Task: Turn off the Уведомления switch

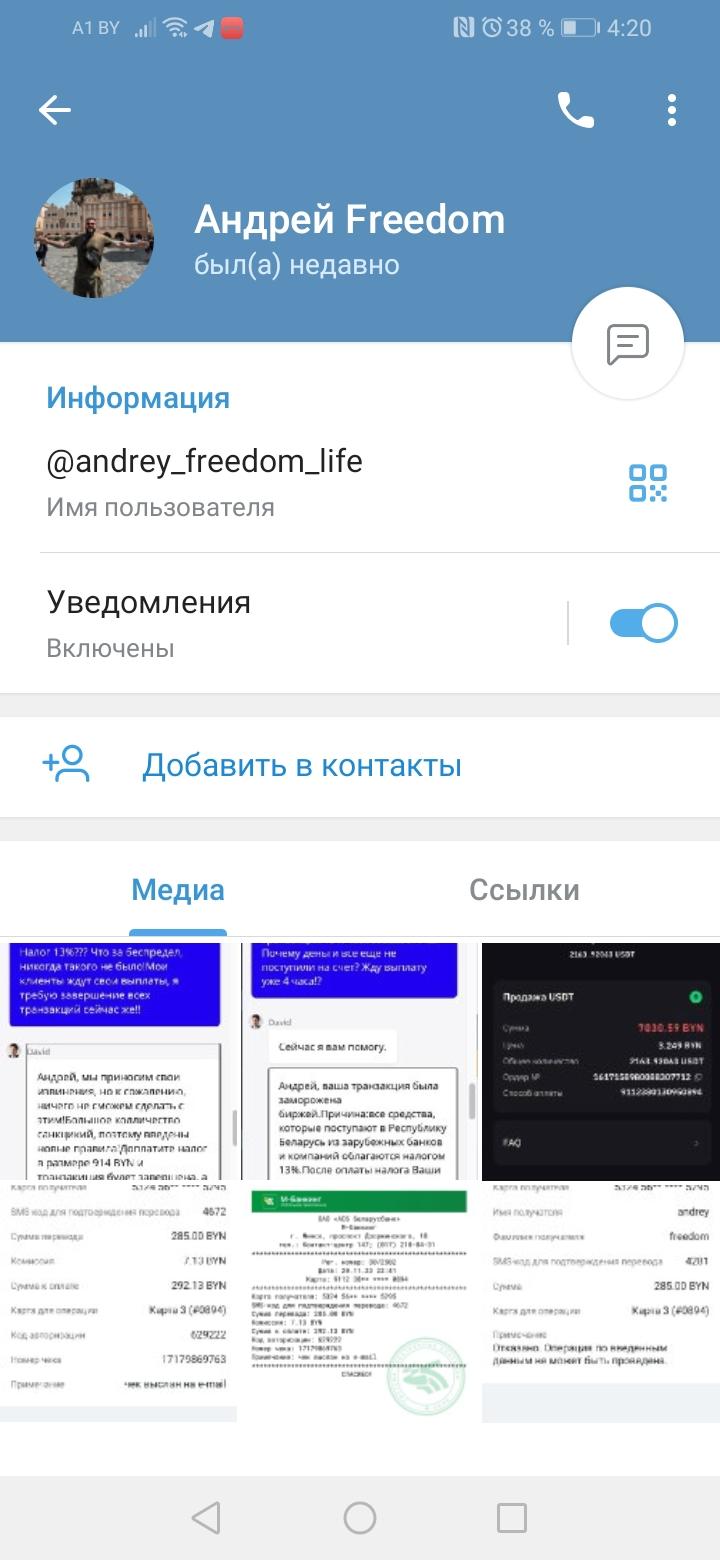Action: [x=643, y=623]
